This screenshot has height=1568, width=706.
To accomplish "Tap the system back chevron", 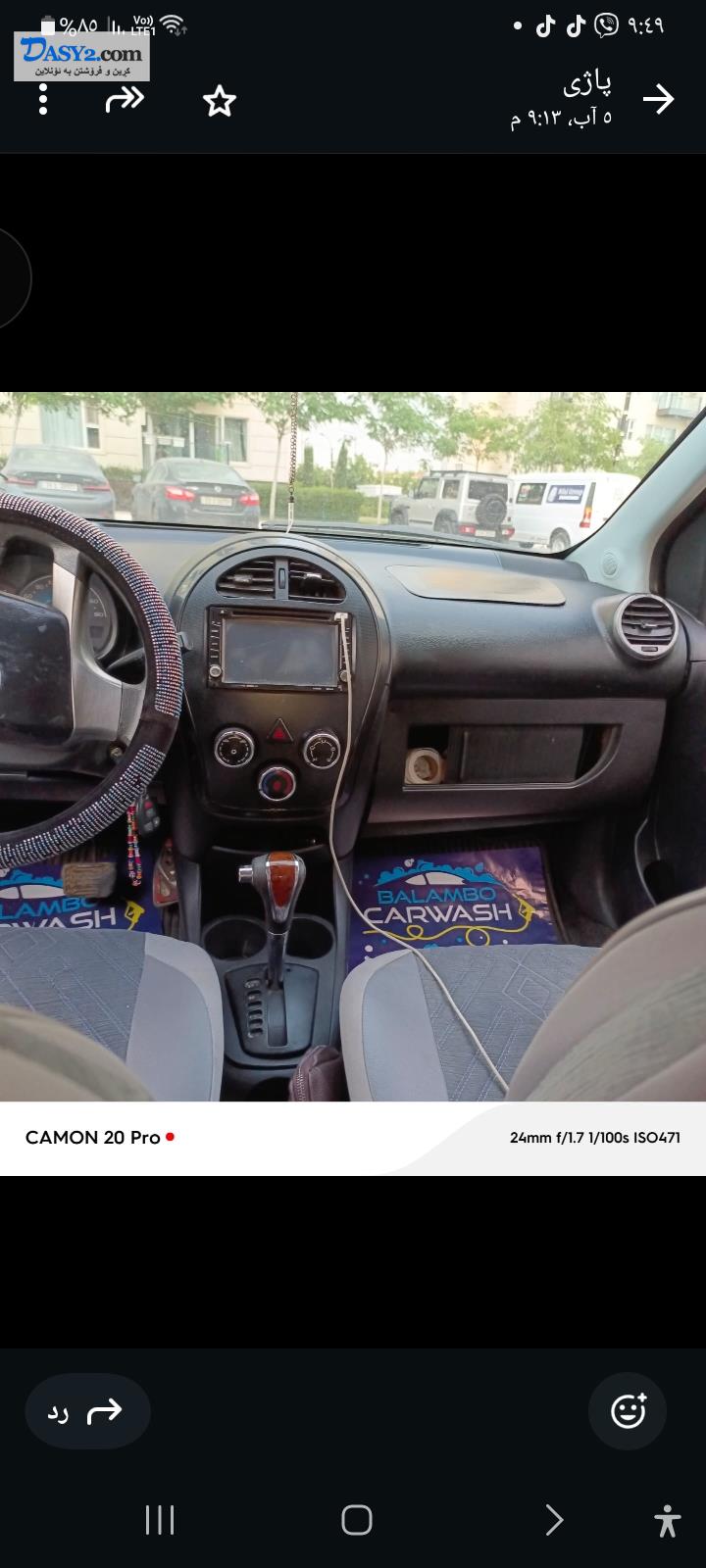I will click(x=554, y=1520).
